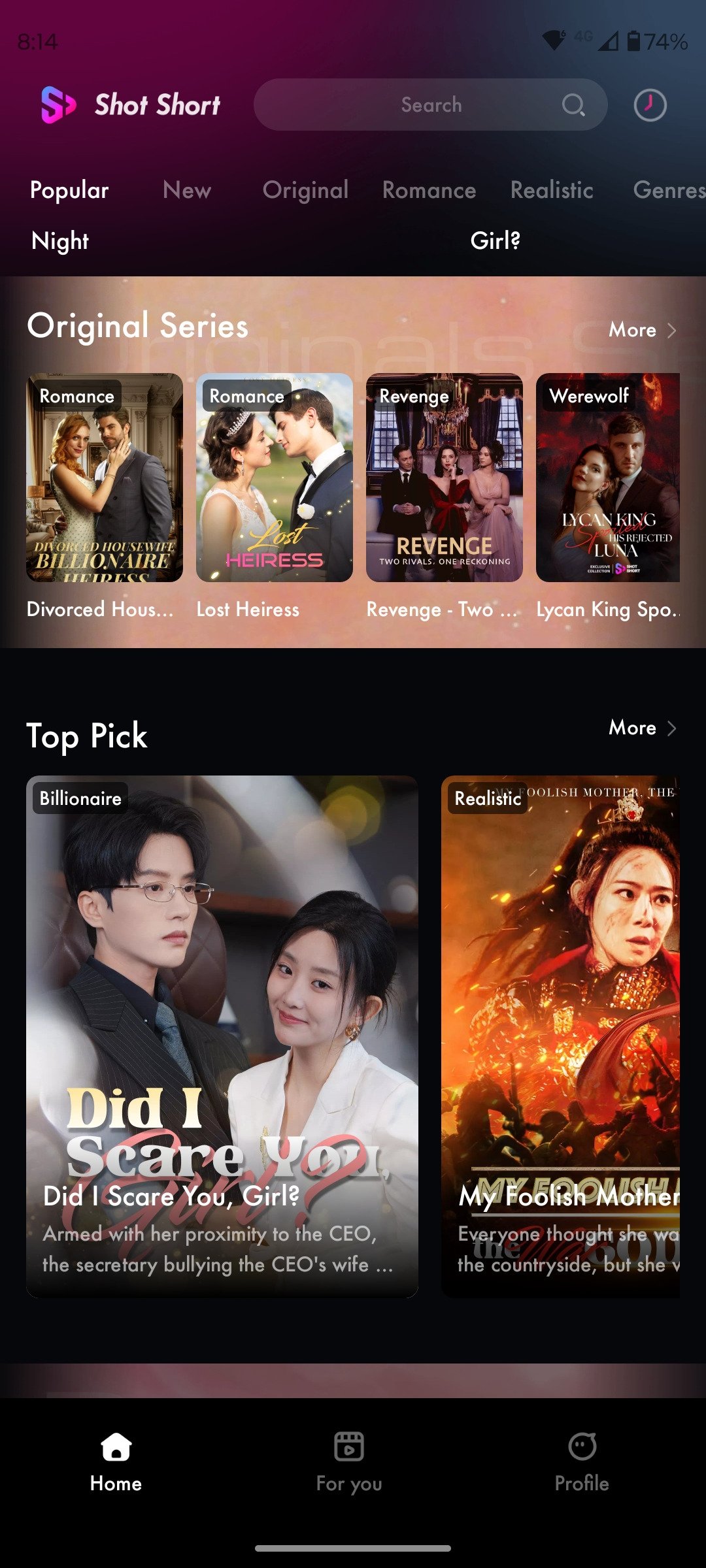Viewport: 706px width, 1568px height.
Task: Open watch history clock icon
Action: [650, 105]
